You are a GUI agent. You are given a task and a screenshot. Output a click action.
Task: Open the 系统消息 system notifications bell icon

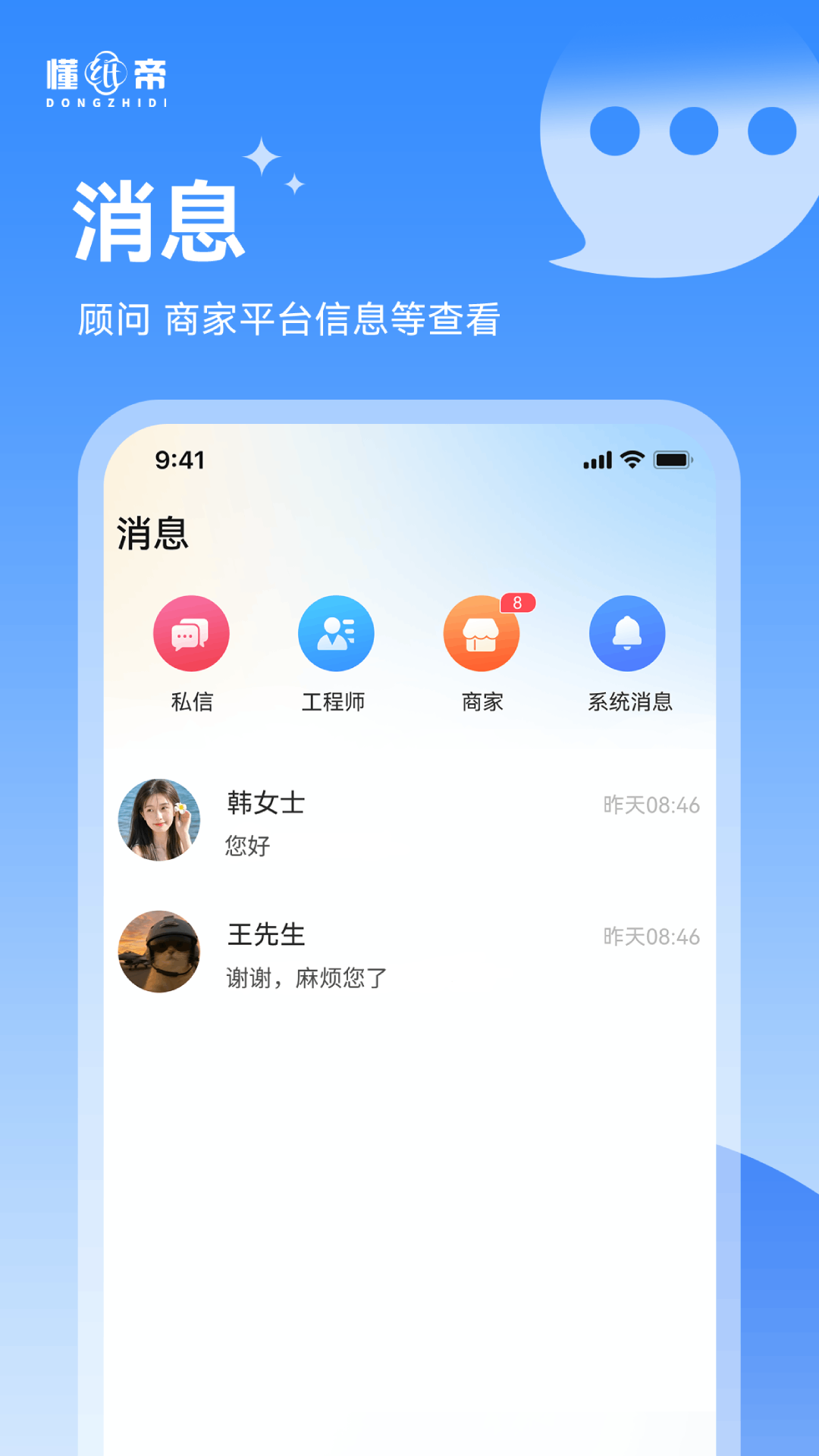pyautogui.click(x=627, y=634)
